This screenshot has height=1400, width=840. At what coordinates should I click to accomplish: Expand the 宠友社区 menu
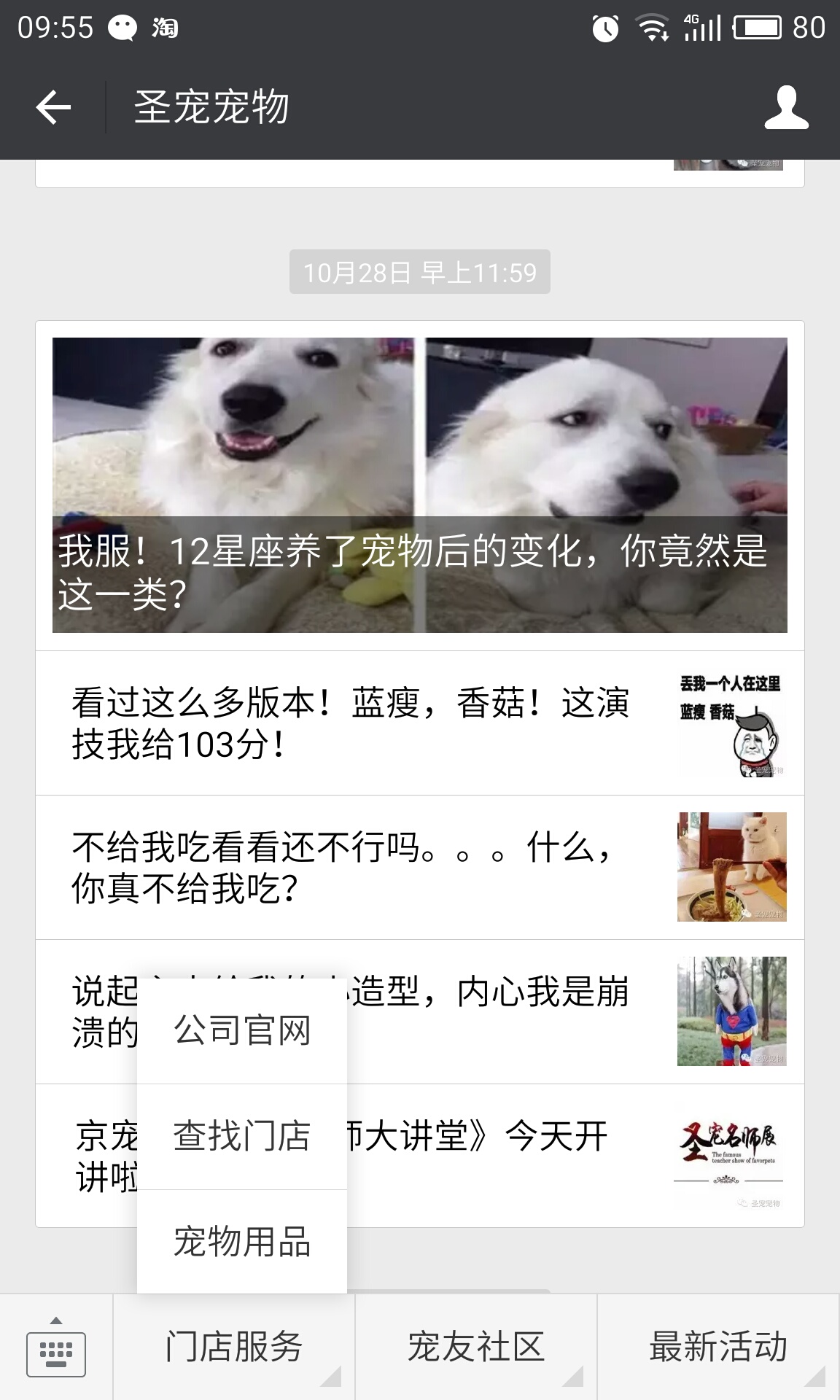point(476,1347)
